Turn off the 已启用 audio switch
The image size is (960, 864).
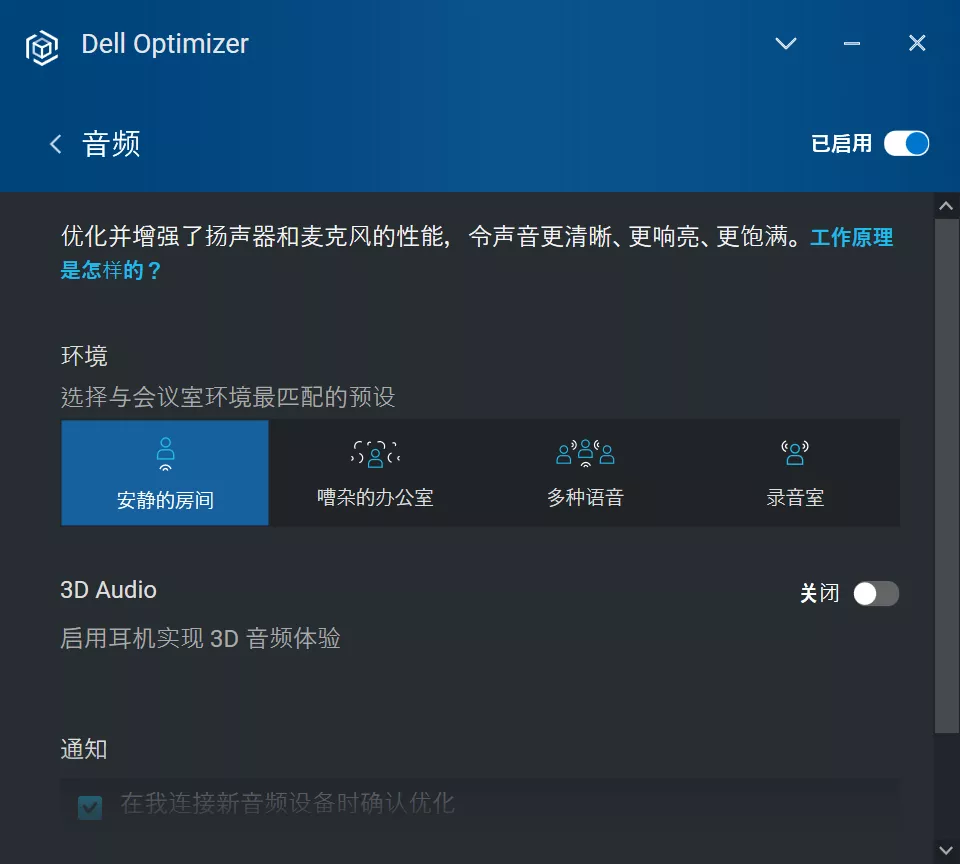point(906,144)
